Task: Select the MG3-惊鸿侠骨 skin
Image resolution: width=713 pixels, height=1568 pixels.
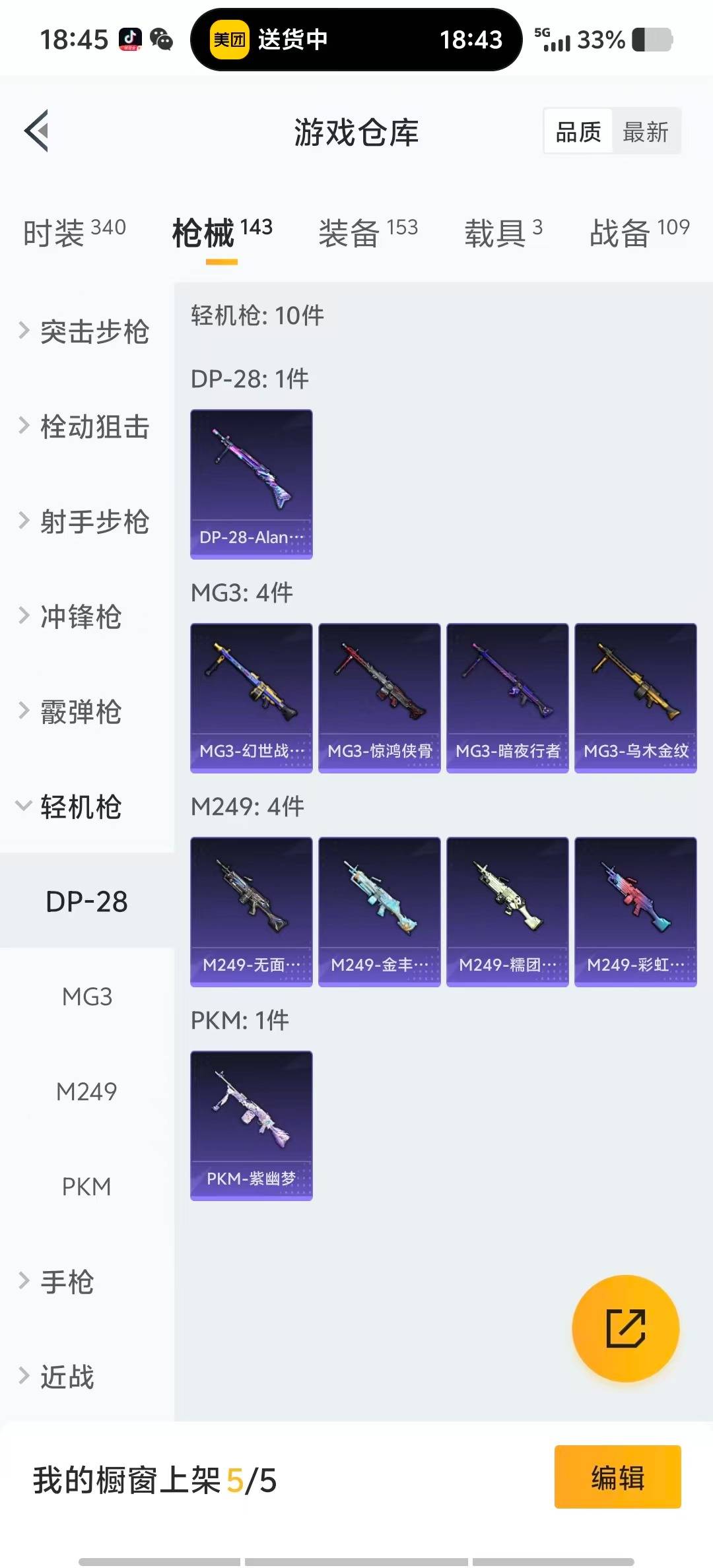Action: [x=379, y=696]
